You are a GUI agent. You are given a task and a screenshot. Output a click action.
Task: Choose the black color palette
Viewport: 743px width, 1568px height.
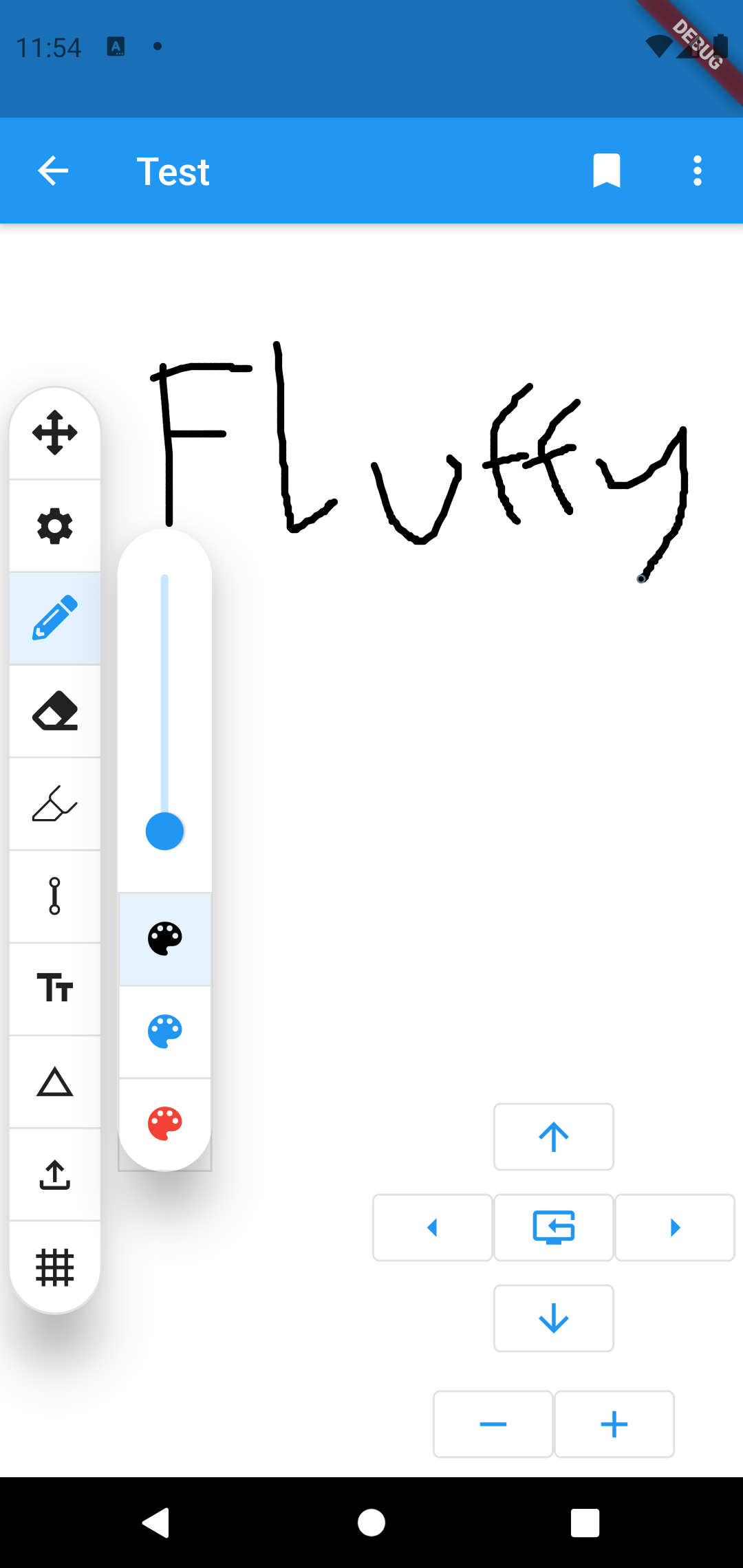pos(165,939)
